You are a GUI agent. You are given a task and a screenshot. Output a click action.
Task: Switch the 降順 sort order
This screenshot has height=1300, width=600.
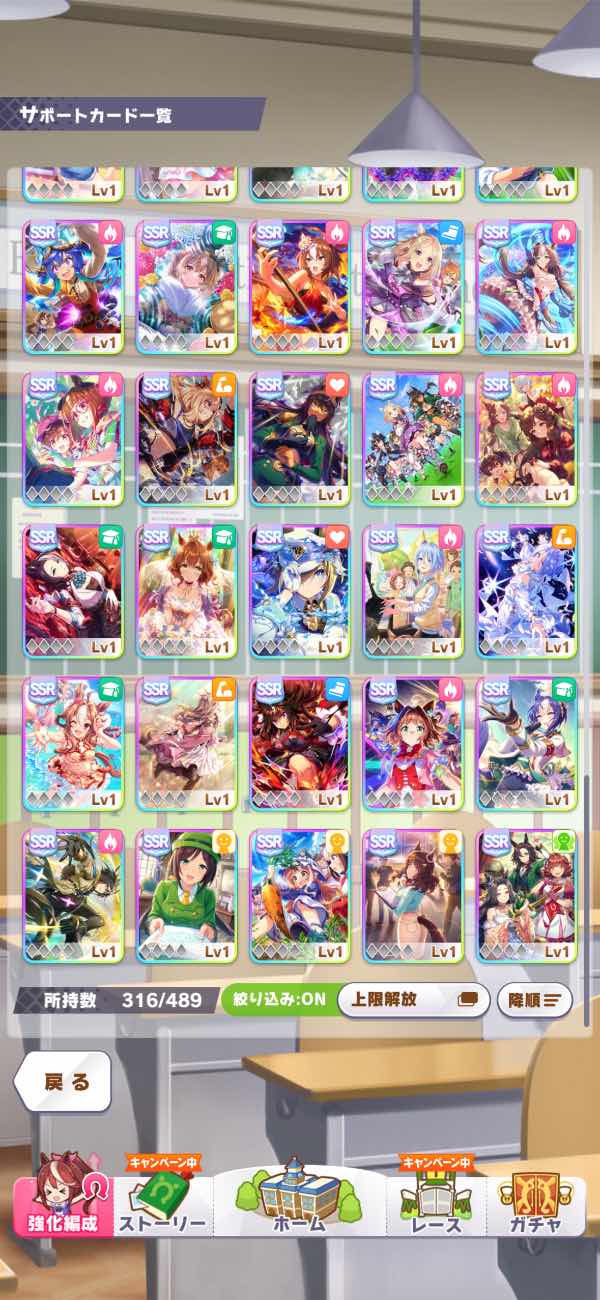pos(533,998)
